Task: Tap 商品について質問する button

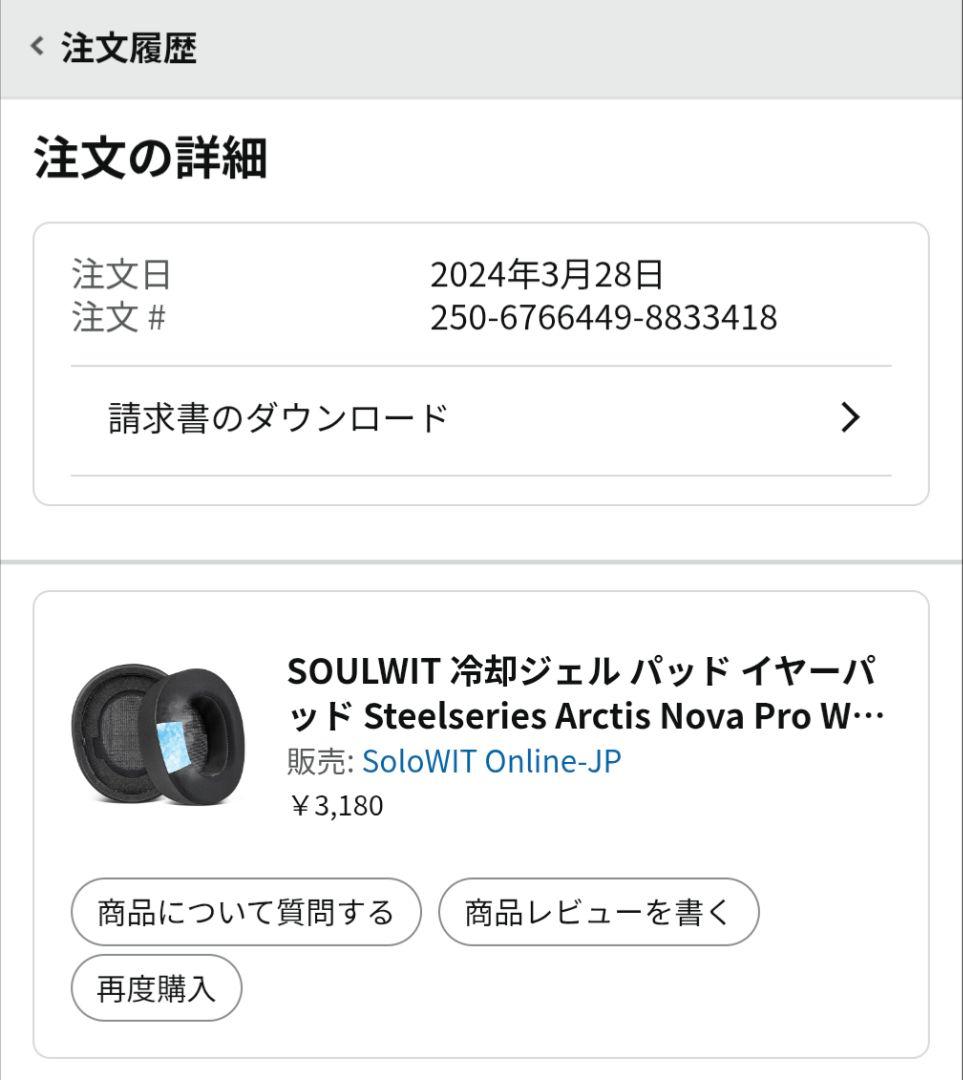Action: tap(245, 911)
